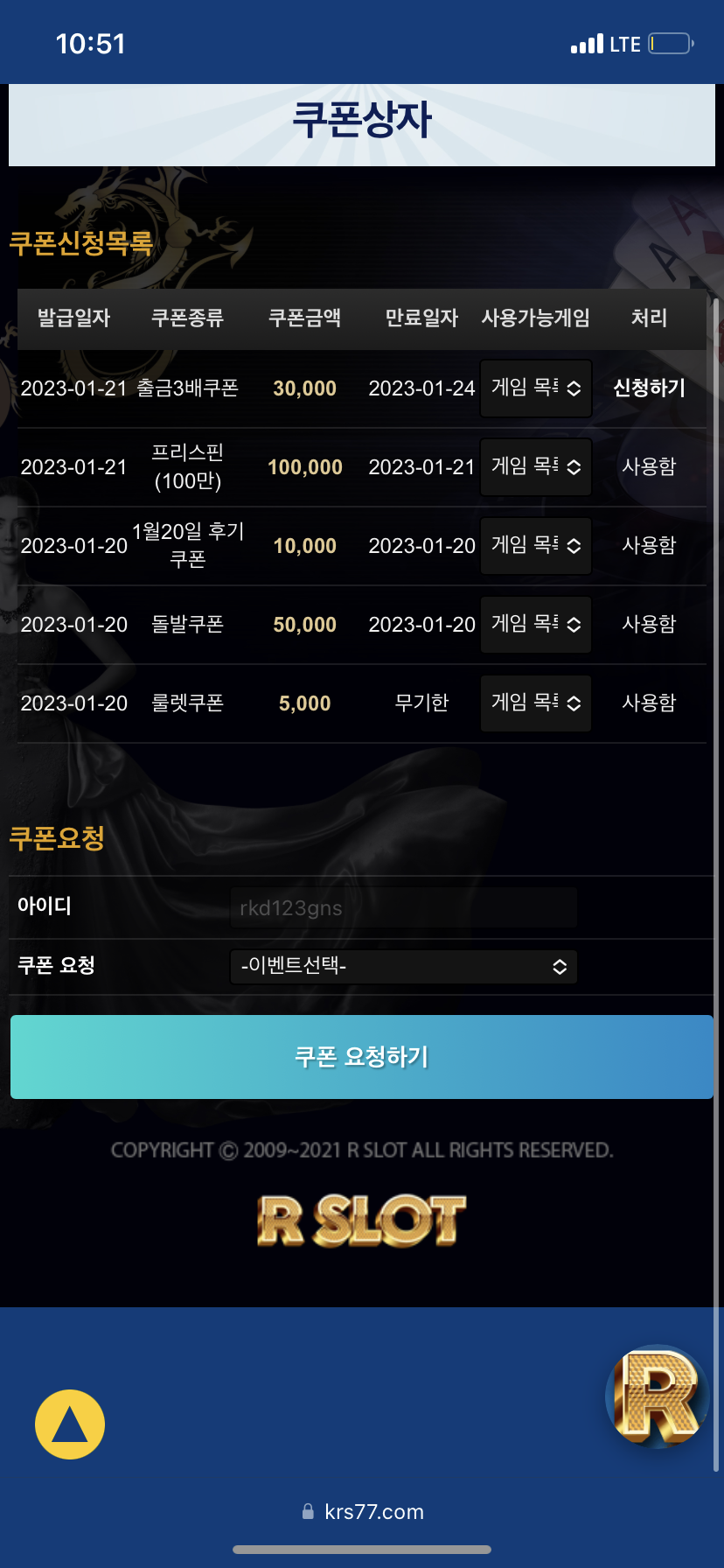Open game list dropdown for 출금3배쿠폰
724x1568 pixels.
(536, 388)
